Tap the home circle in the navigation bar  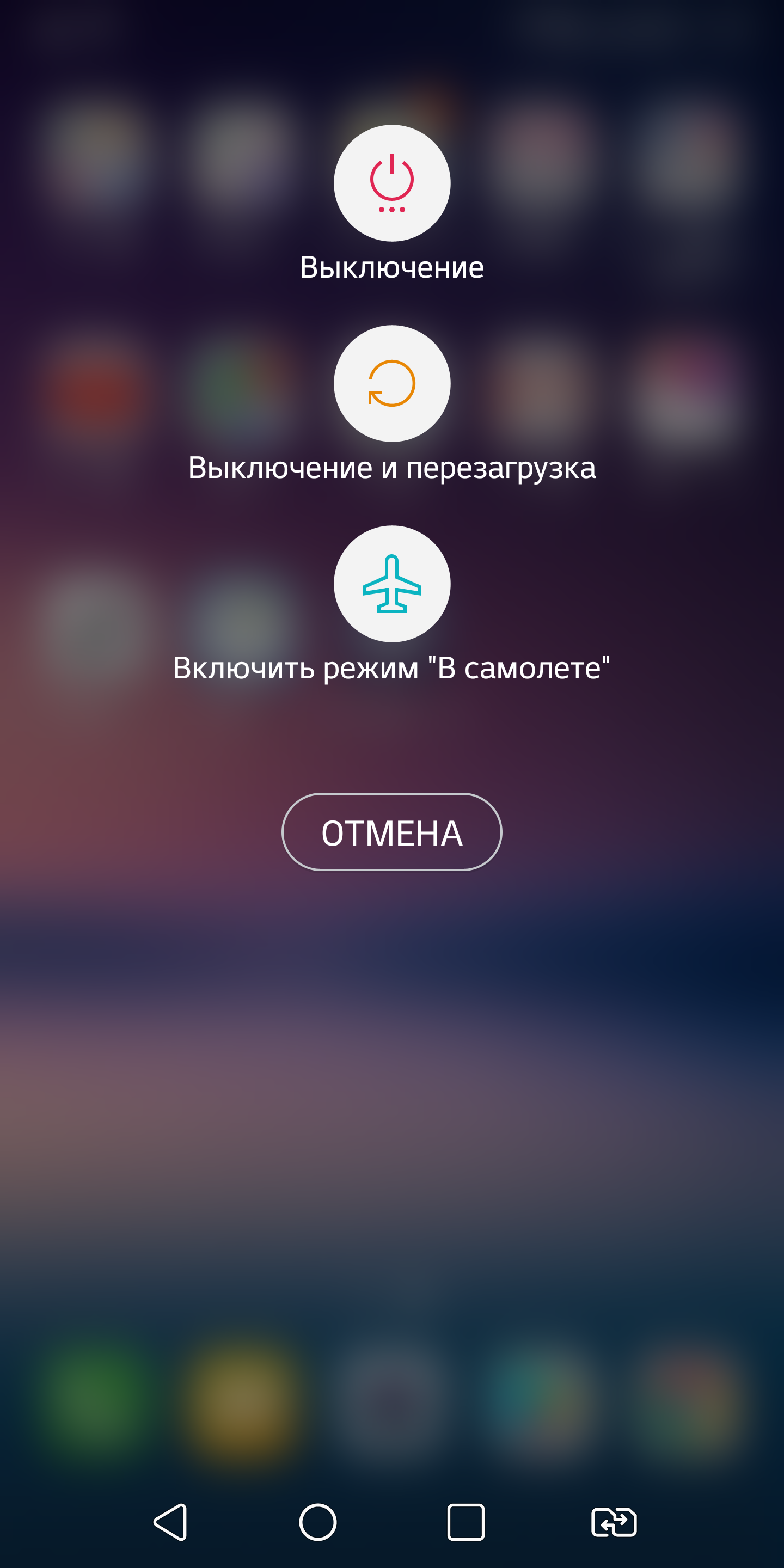pyautogui.click(x=318, y=1522)
